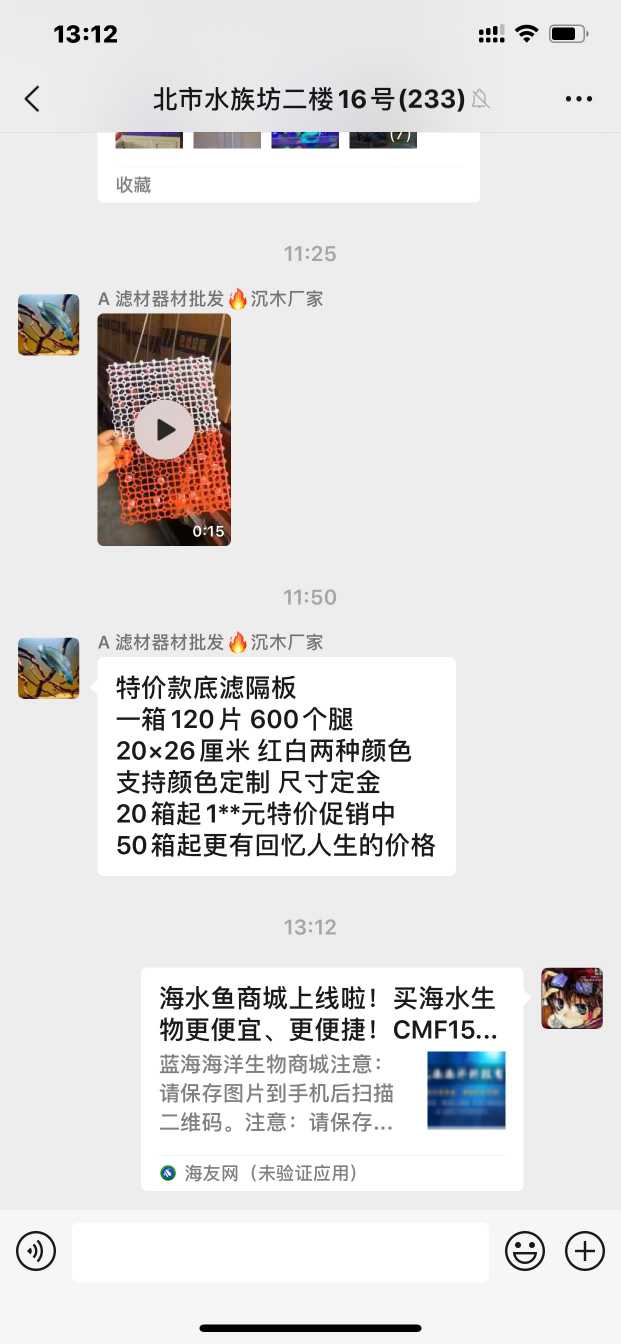Tap the message text field

click(x=280, y=1251)
